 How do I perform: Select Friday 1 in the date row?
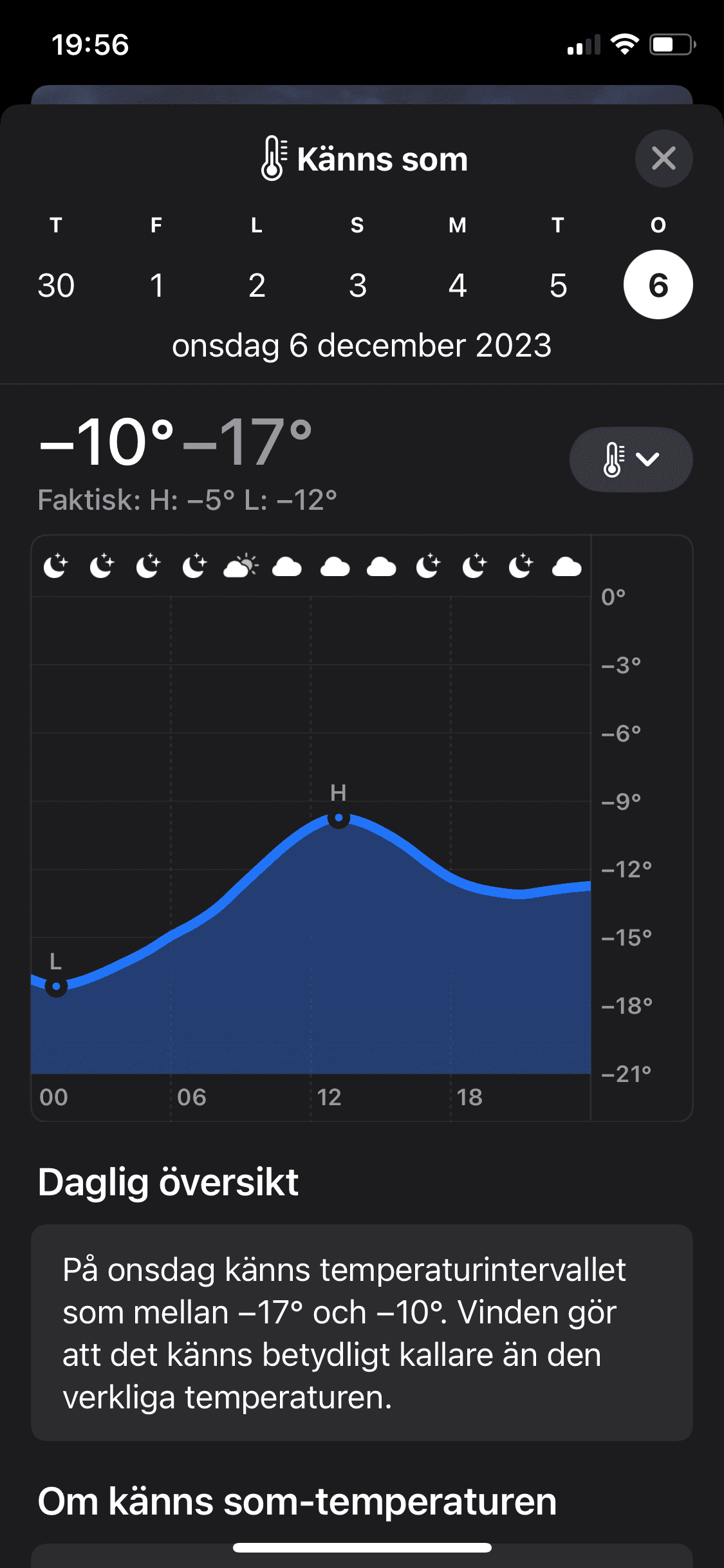(x=156, y=285)
